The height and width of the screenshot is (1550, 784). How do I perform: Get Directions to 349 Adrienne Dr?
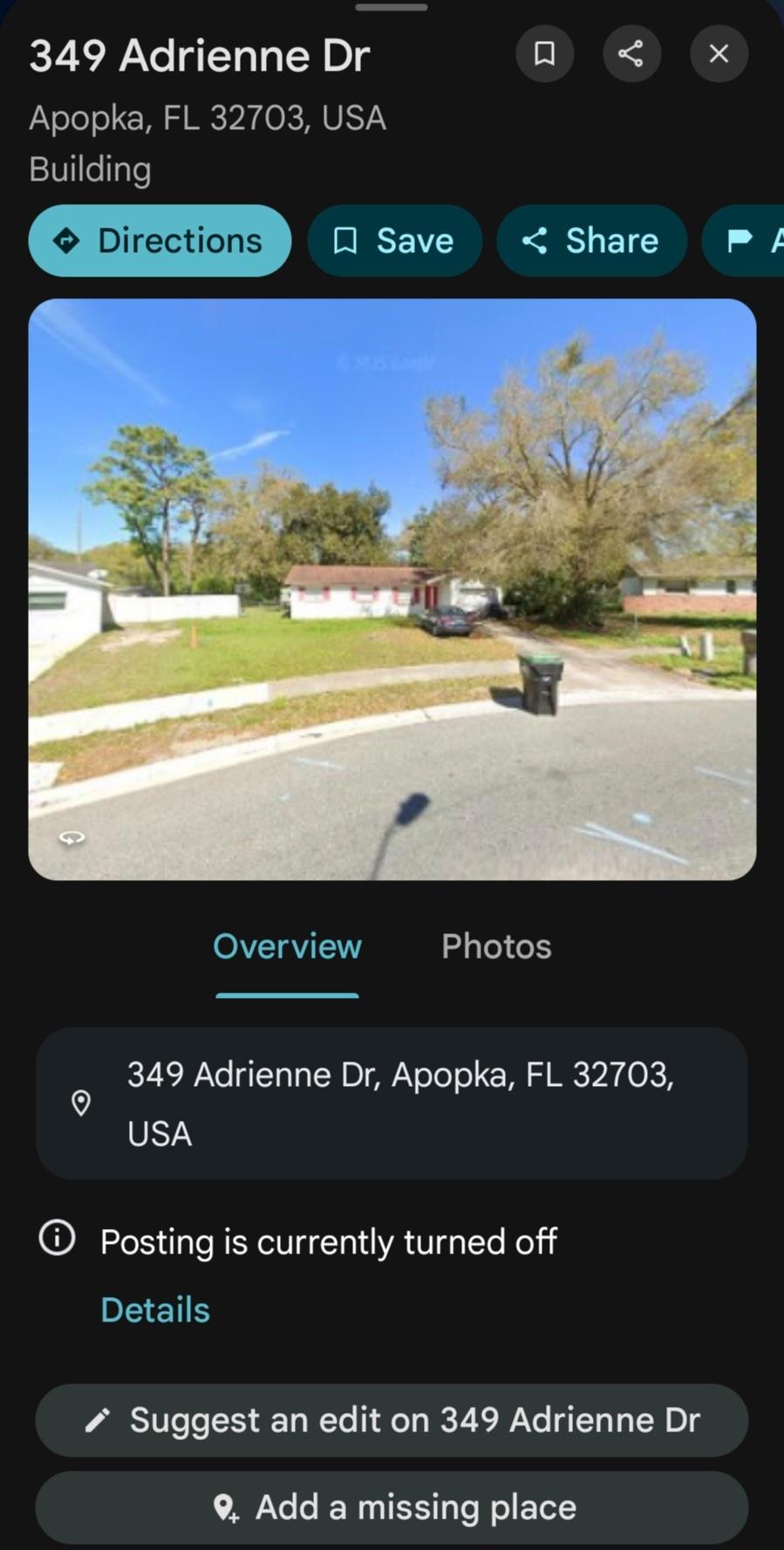click(x=160, y=241)
